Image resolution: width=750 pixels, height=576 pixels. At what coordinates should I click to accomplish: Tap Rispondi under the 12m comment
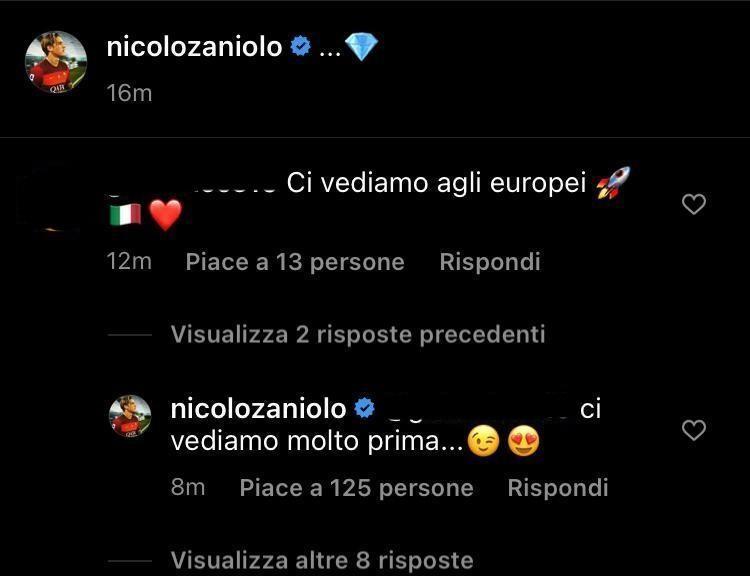click(x=490, y=262)
